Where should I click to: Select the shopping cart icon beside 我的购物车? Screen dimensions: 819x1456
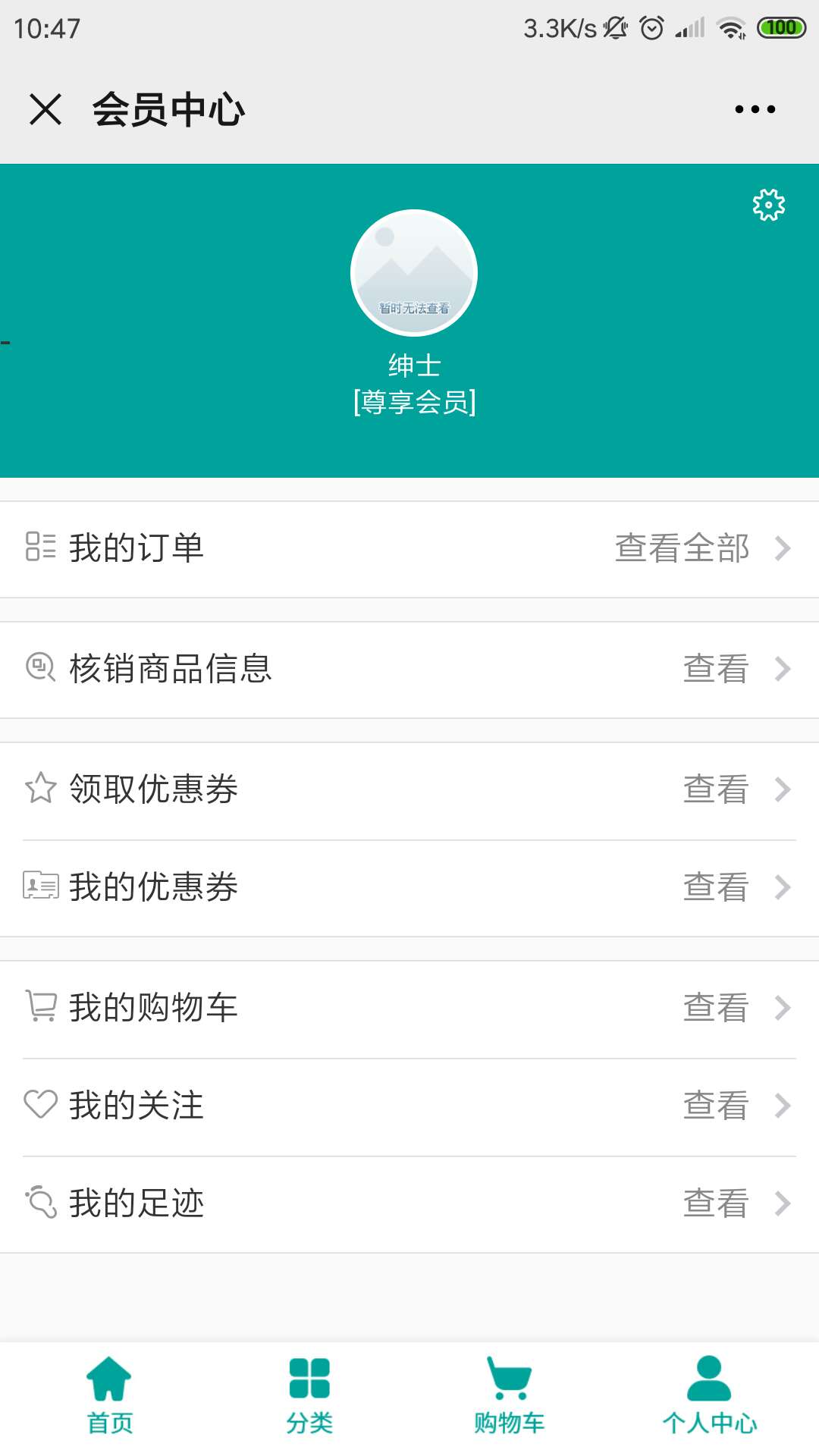pyautogui.click(x=42, y=1007)
